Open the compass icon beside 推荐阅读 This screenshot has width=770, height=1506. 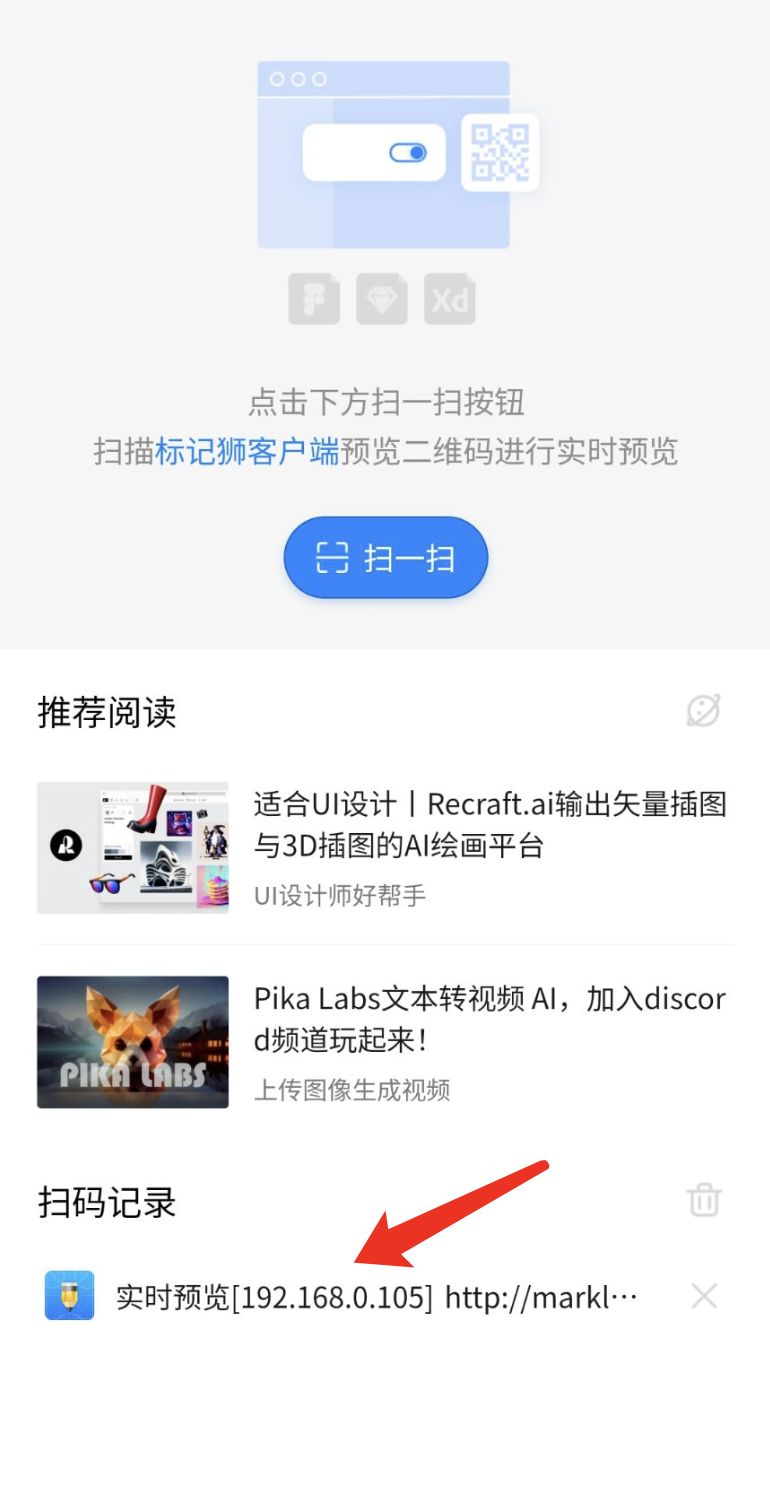tap(704, 712)
